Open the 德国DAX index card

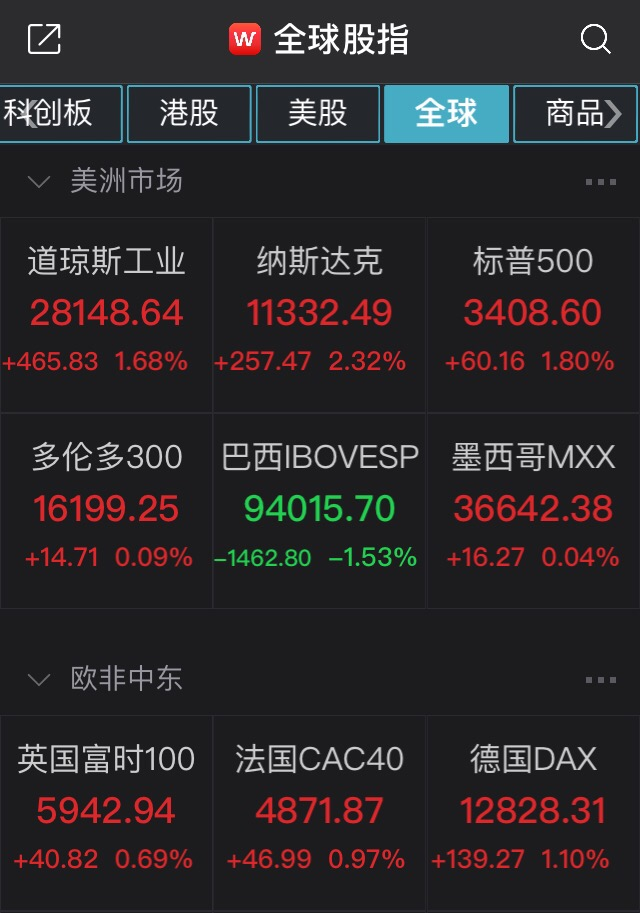(533, 810)
